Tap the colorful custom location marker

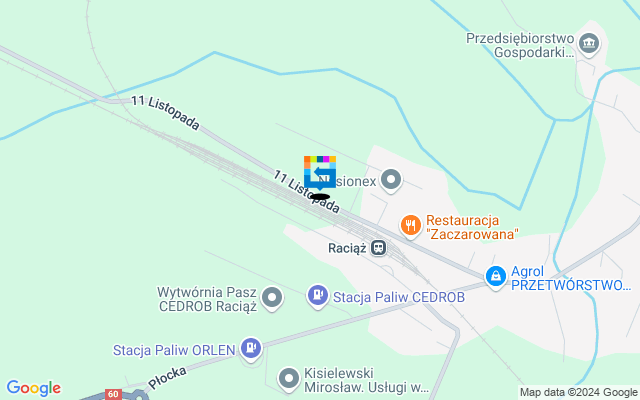tap(320, 173)
